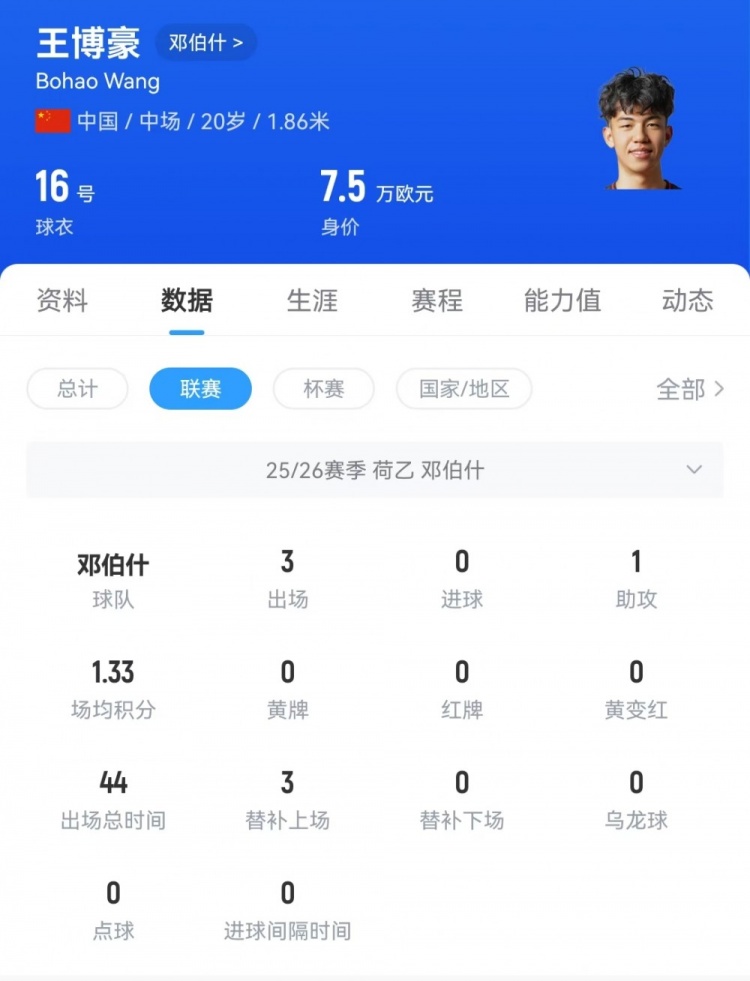Switch to the 资料 tab

62,300
